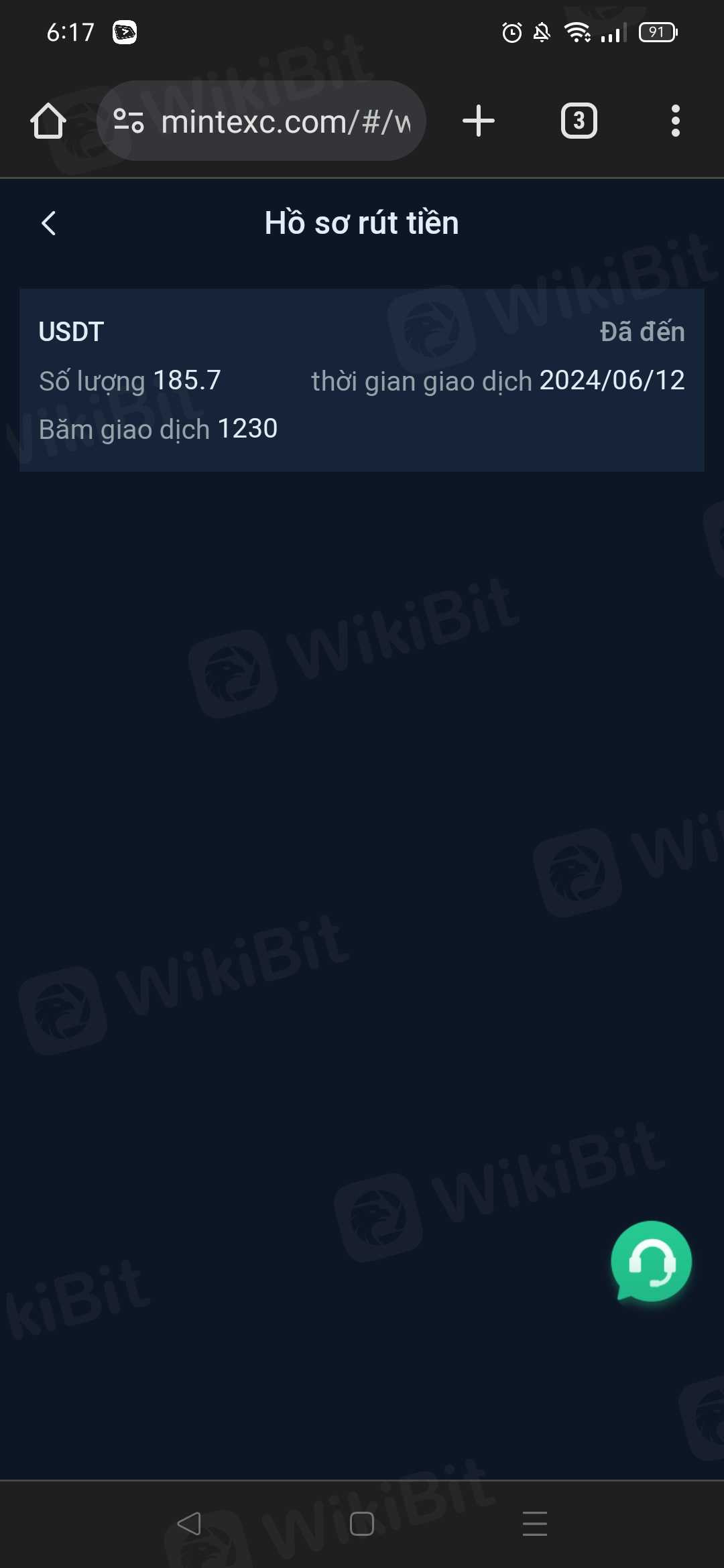Open the customer support chat bubble
Viewport: 724px width, 1568px height.
coord(651,1261)
